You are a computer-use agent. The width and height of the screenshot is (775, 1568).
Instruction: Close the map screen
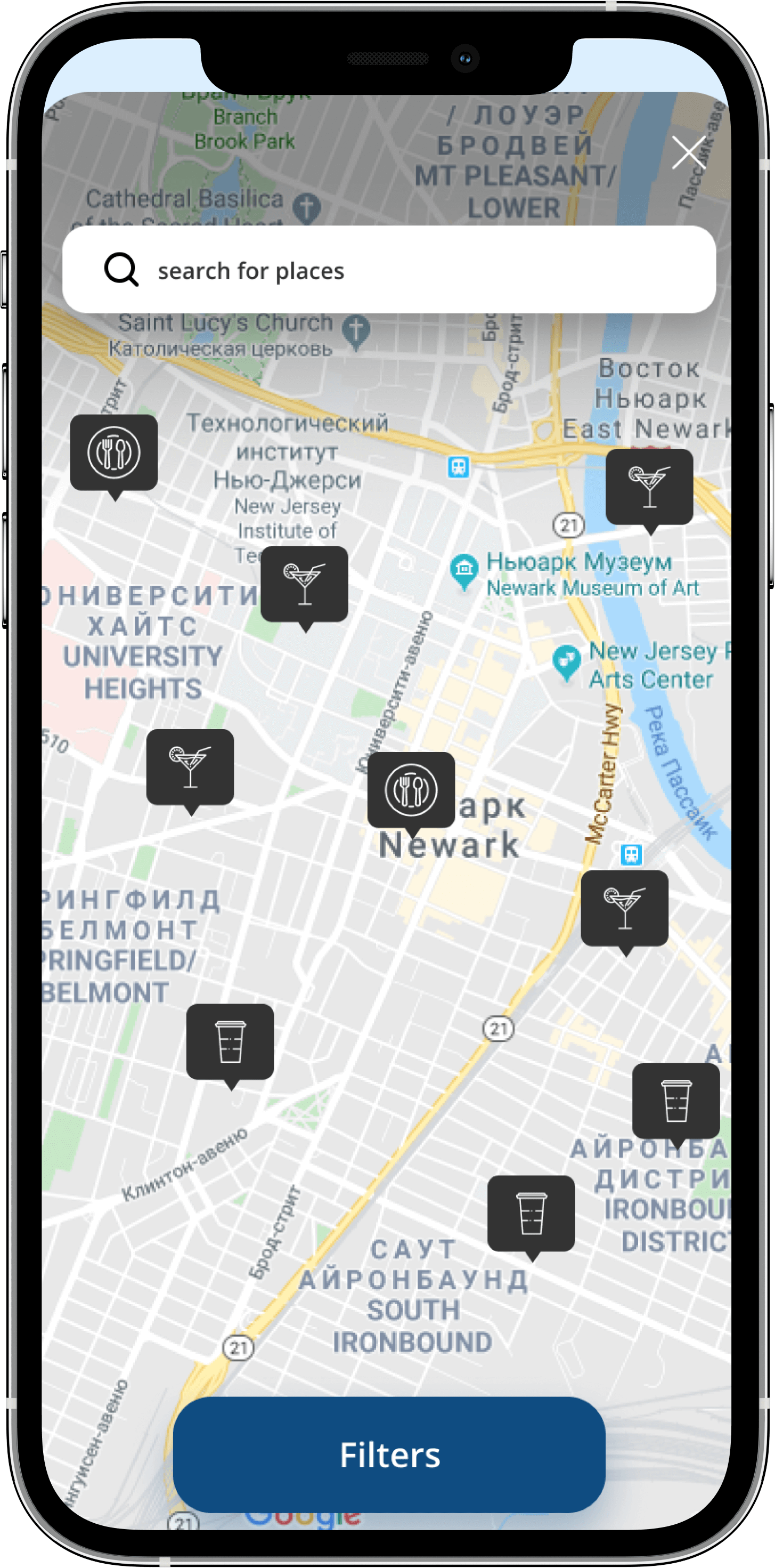[x=688, y=152]
